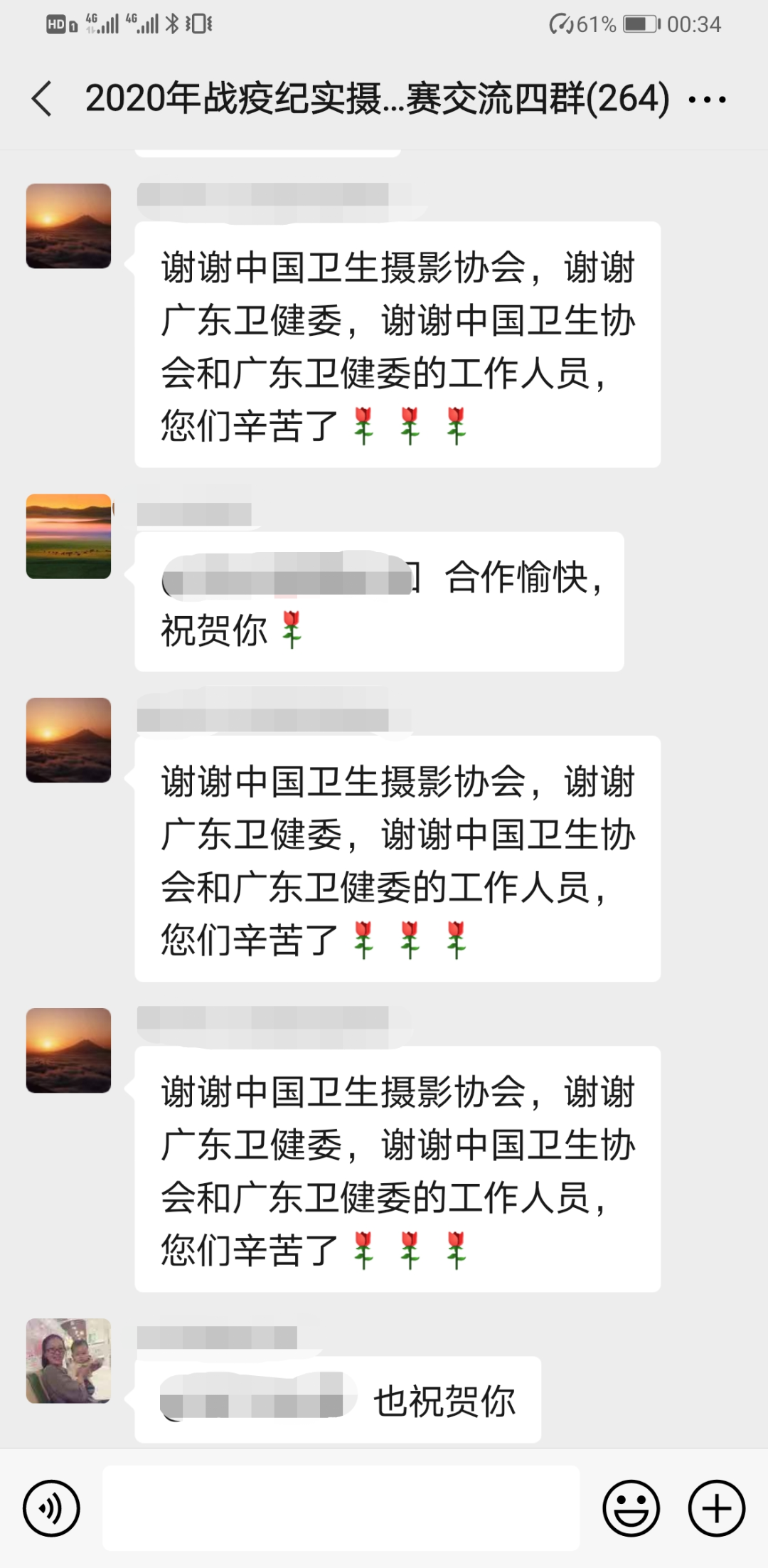Open the woman-with-baby avatar's profile

tap(69, 1360)
